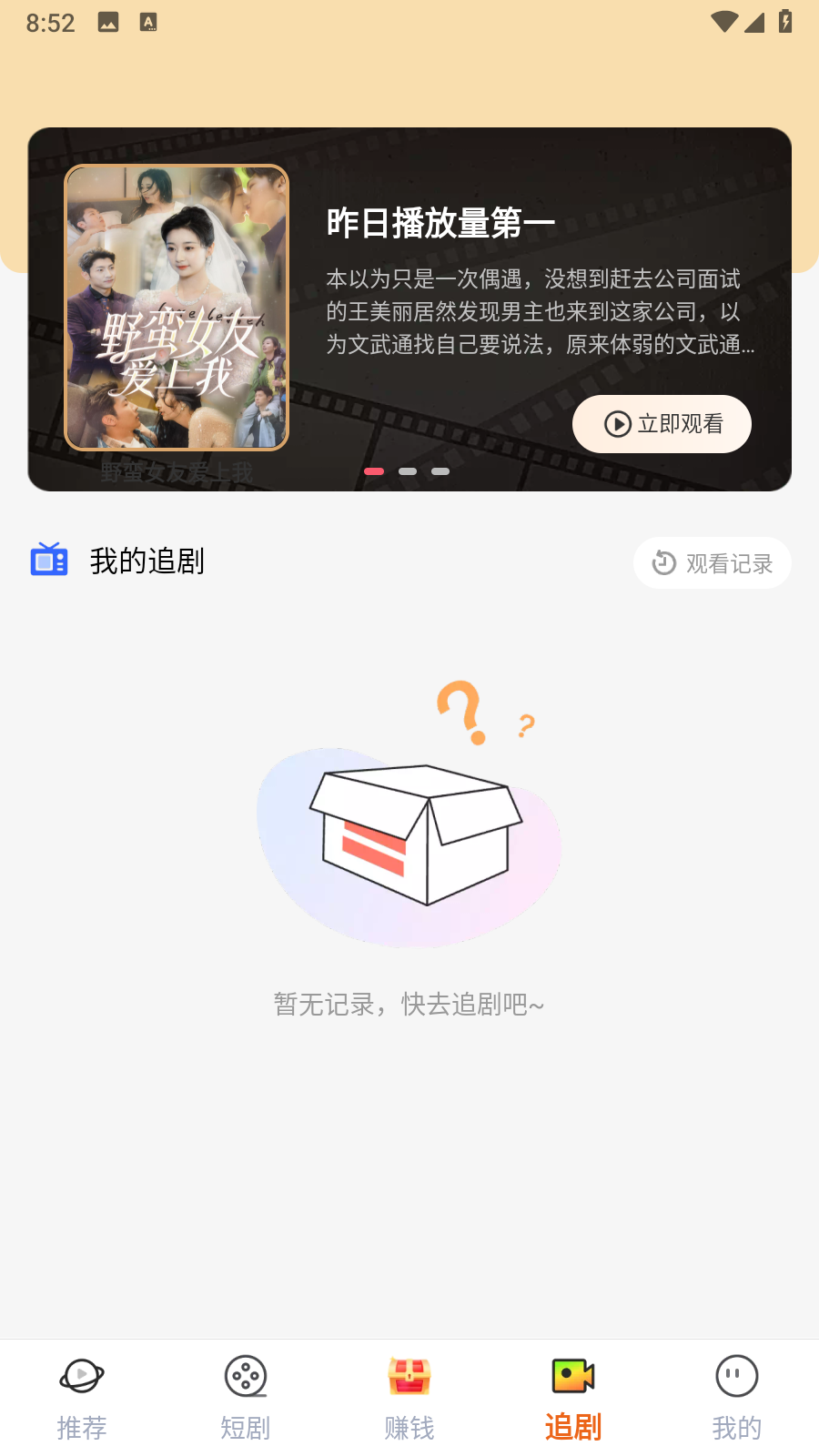Switch to the 推荐 tab
Screen dimensions: 819x1456
(x=82, y=1399)
